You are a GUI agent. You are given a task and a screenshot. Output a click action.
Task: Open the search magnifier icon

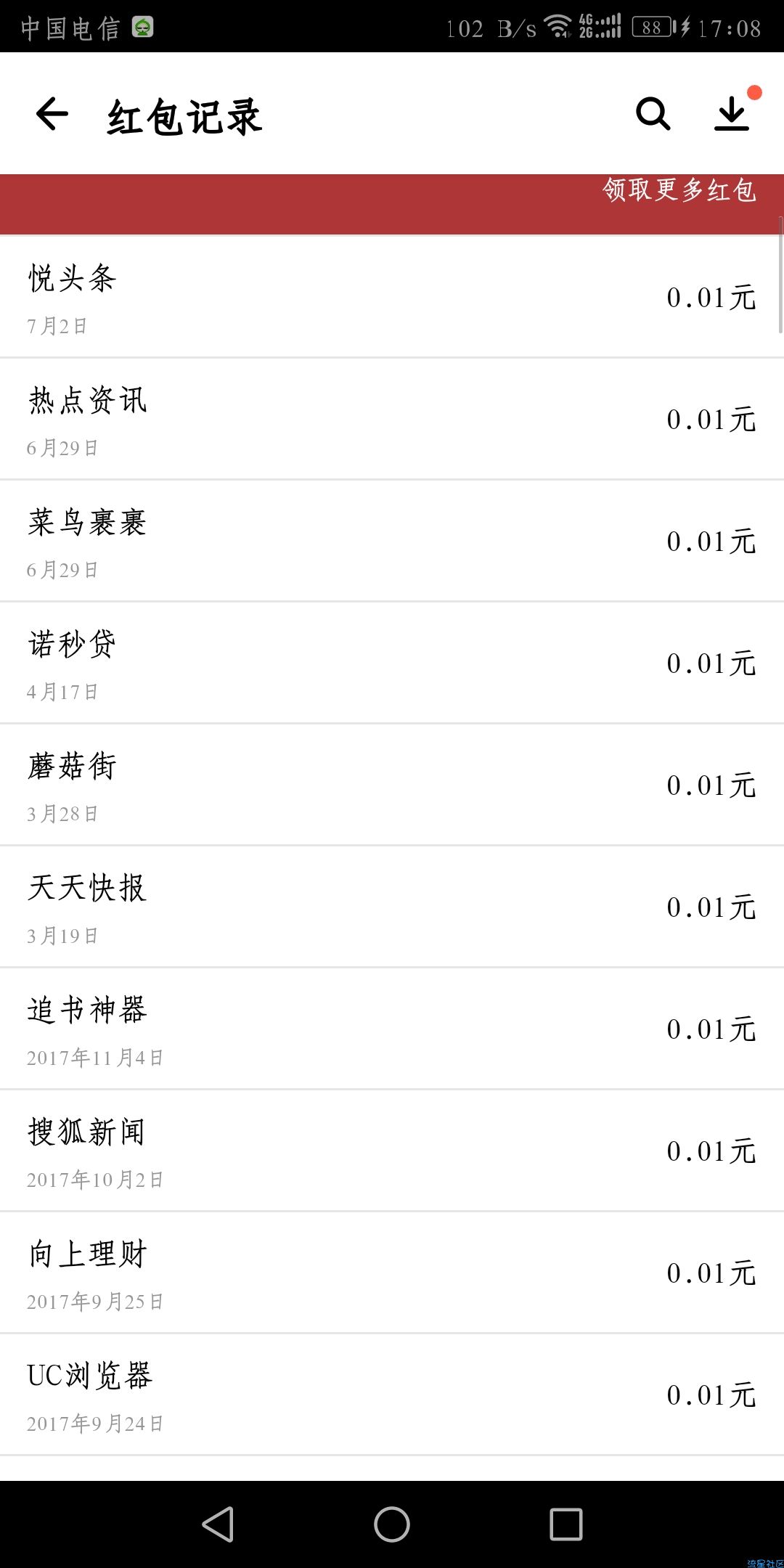tap(653, 114)
